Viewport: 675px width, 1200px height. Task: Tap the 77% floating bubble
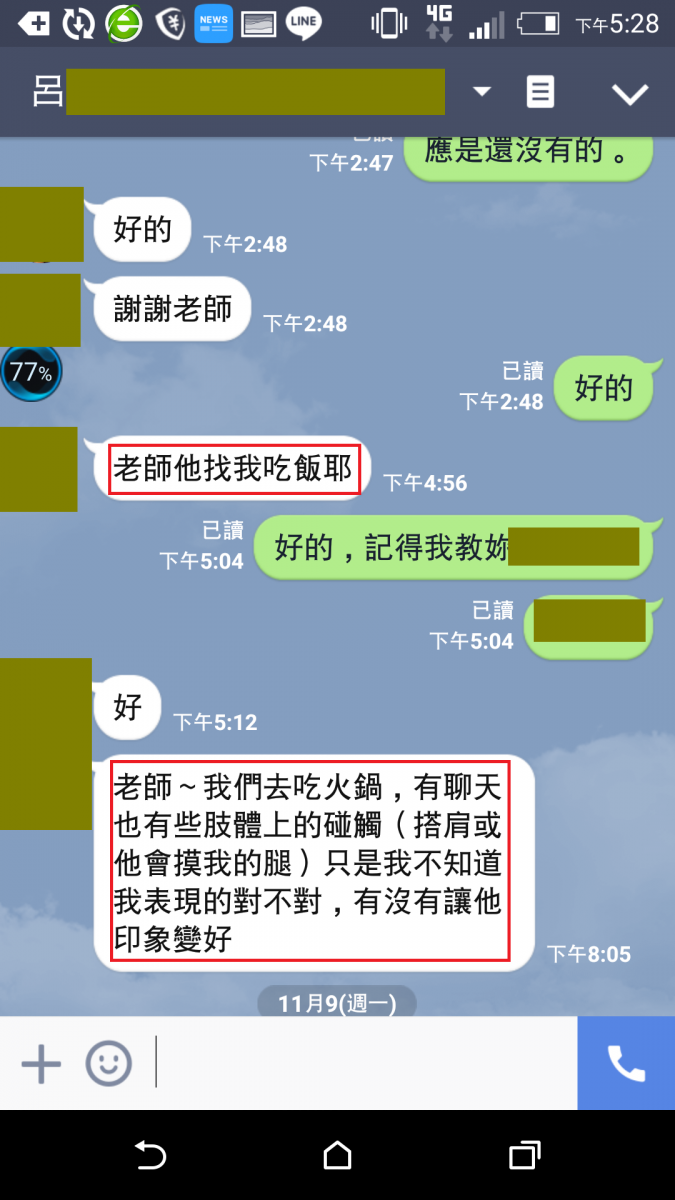tap(31, 373)
